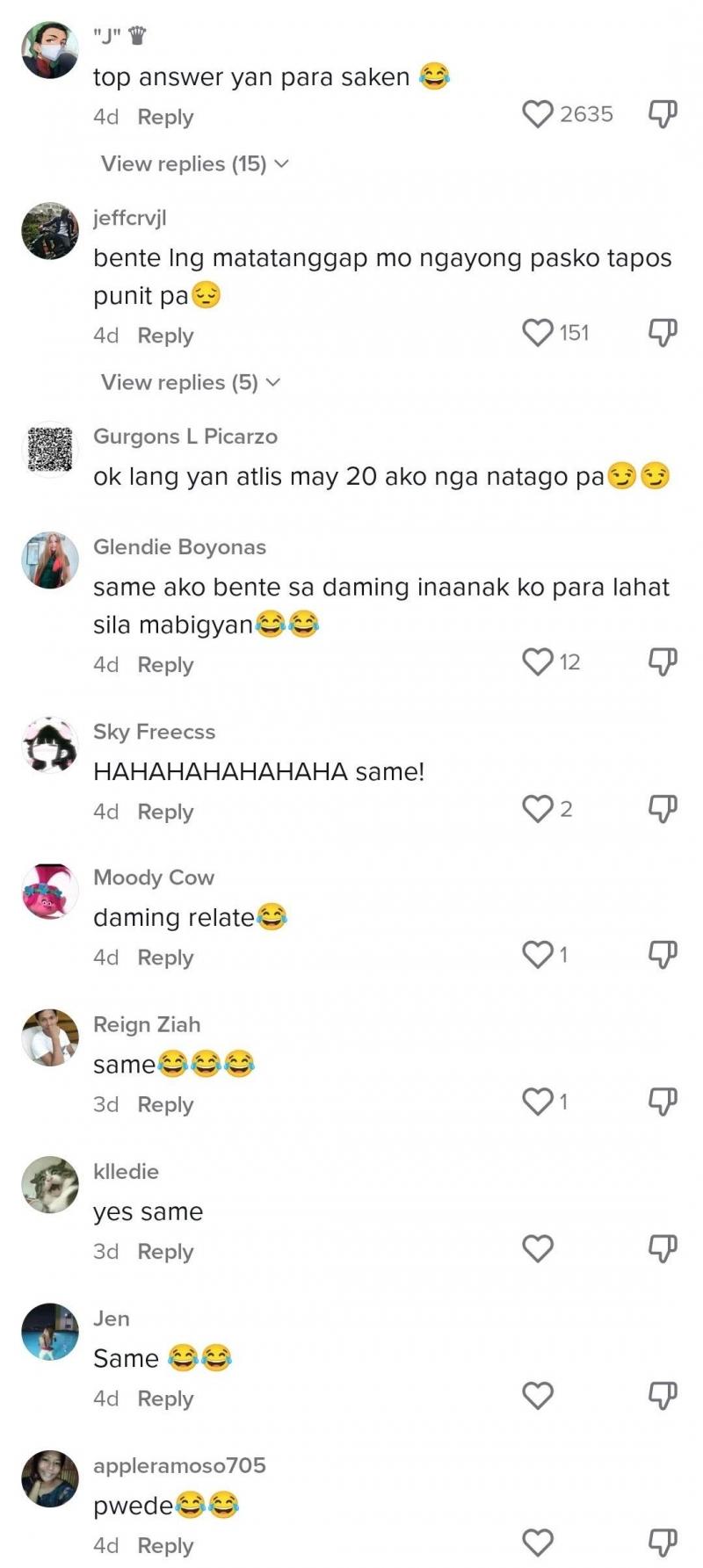Like Reign Ziah's comment
This screenshot has width=703, height=1568.
click(538, 1102)
